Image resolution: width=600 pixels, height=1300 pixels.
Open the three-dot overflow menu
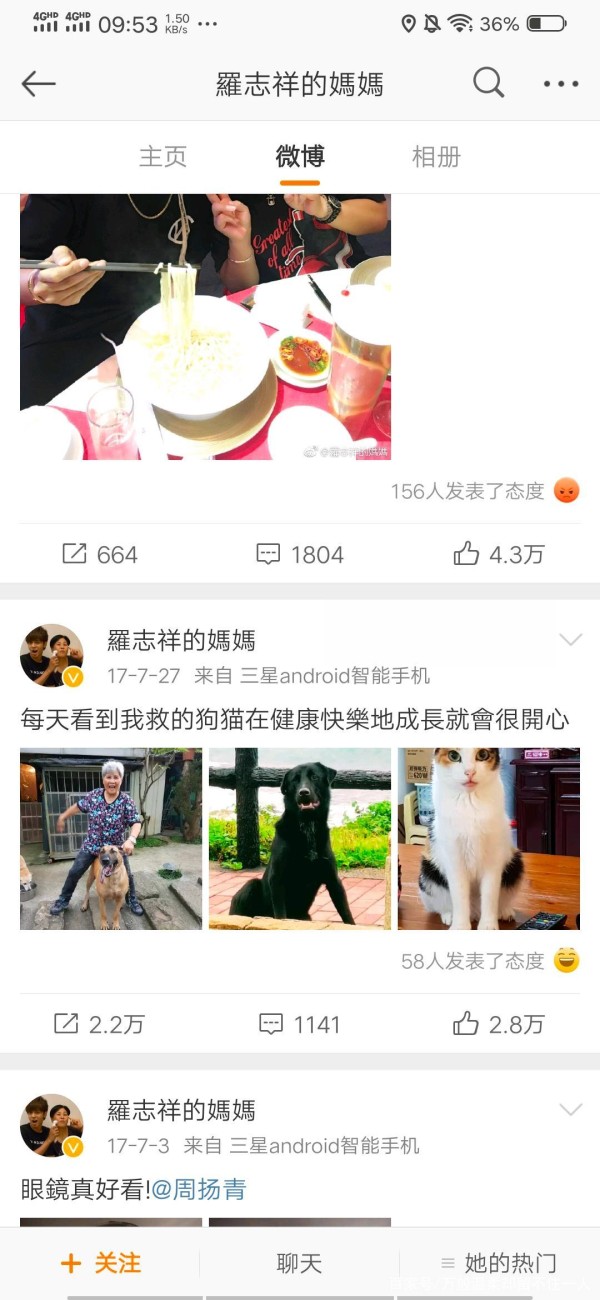[561, 84]
